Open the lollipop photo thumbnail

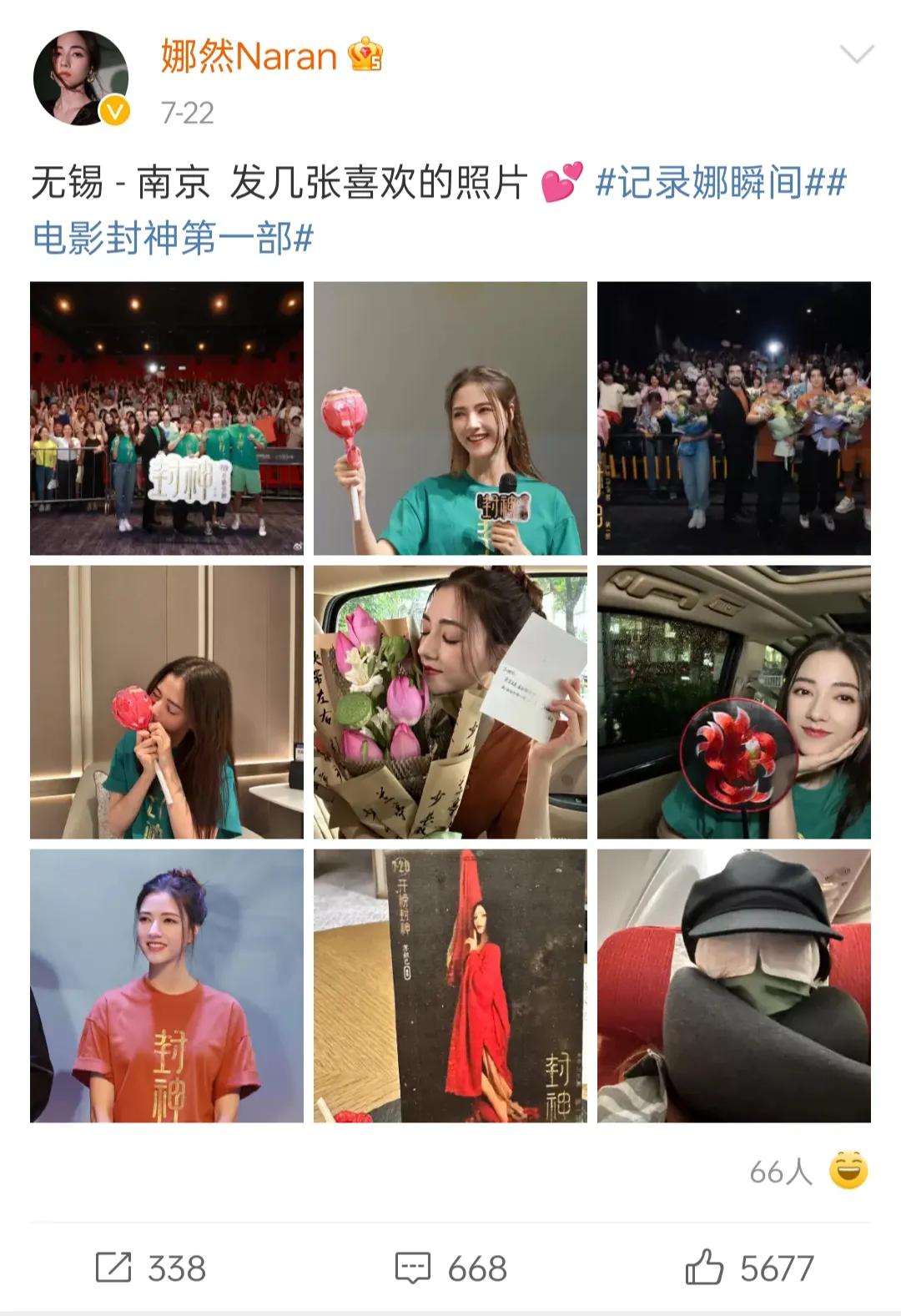pyautogui.click(x=450, y=419)
